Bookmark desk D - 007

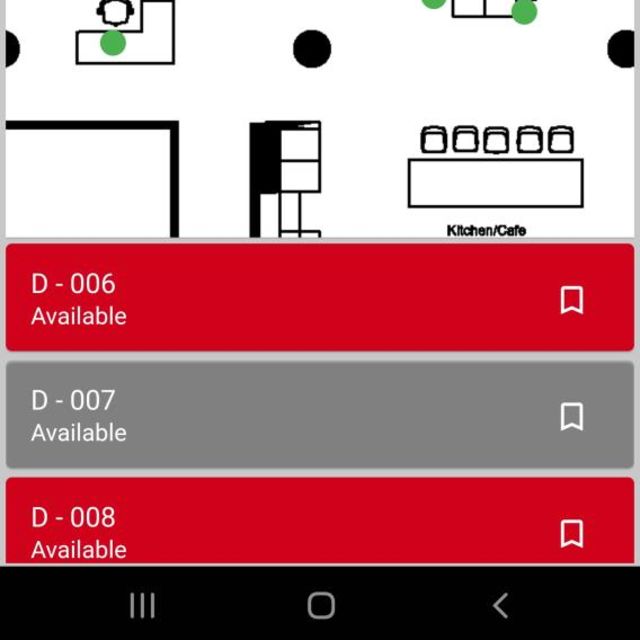[571, 416]
